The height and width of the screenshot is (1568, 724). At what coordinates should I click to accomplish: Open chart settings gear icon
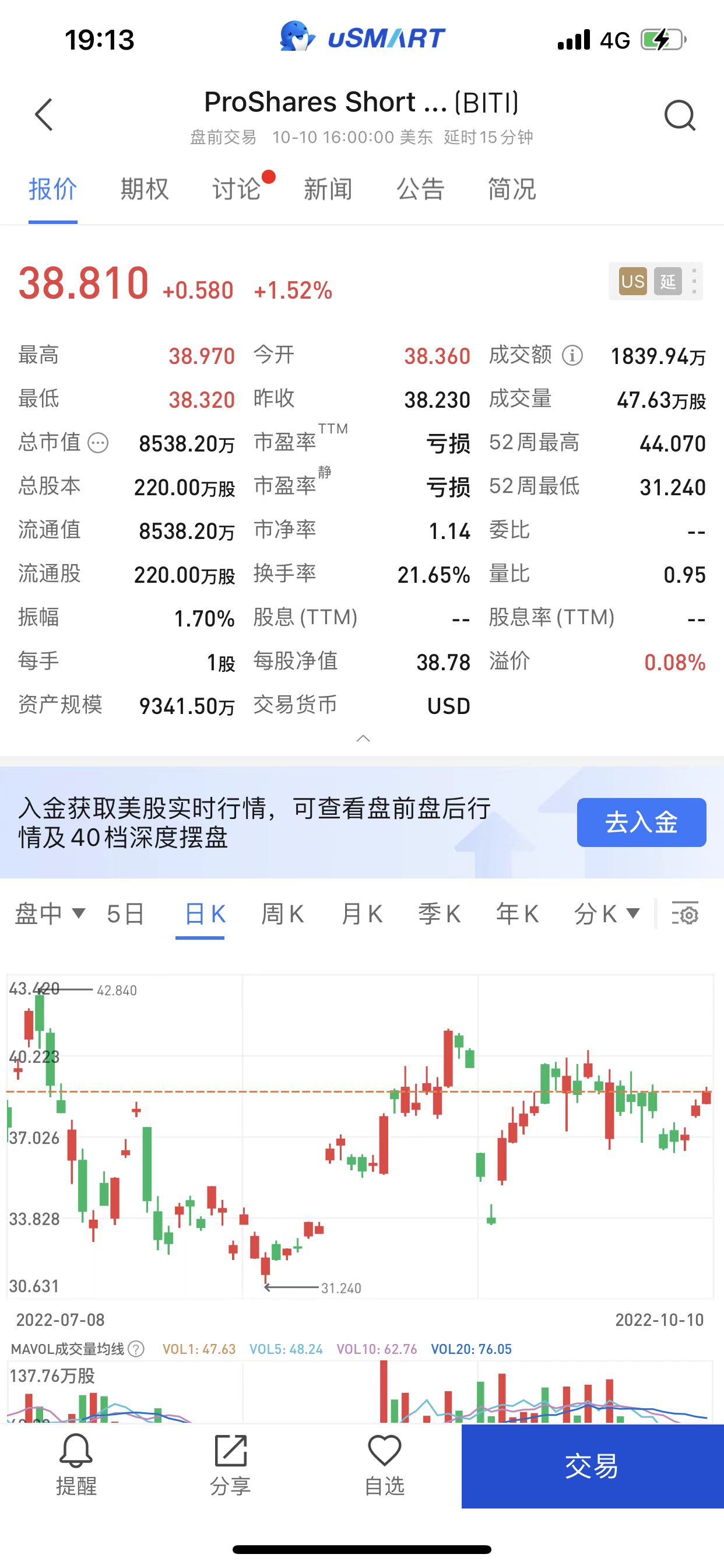(x=685, y=914)
